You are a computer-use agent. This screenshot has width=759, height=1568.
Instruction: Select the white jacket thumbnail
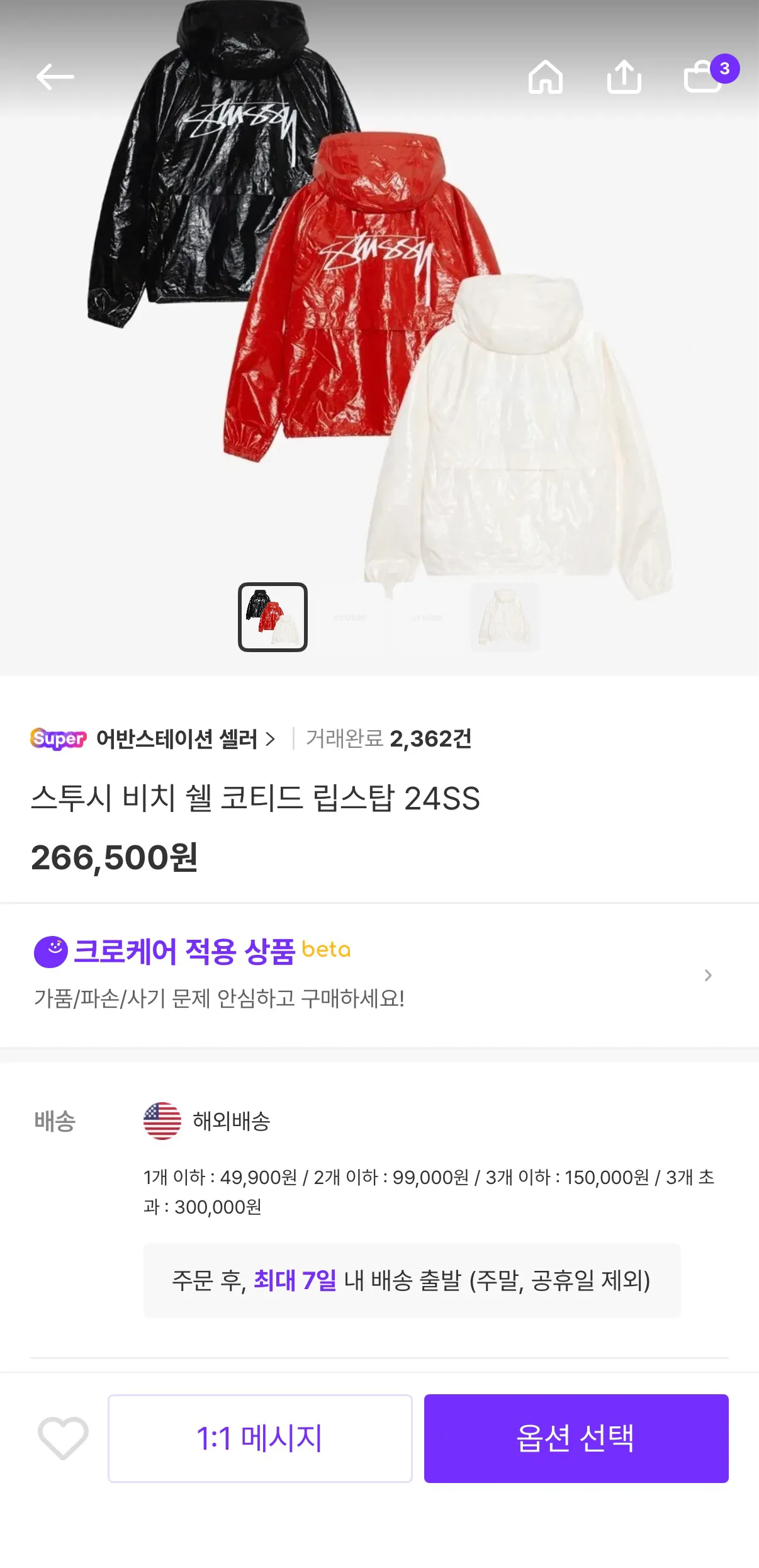pyautogui.click(x=504, y=618)
